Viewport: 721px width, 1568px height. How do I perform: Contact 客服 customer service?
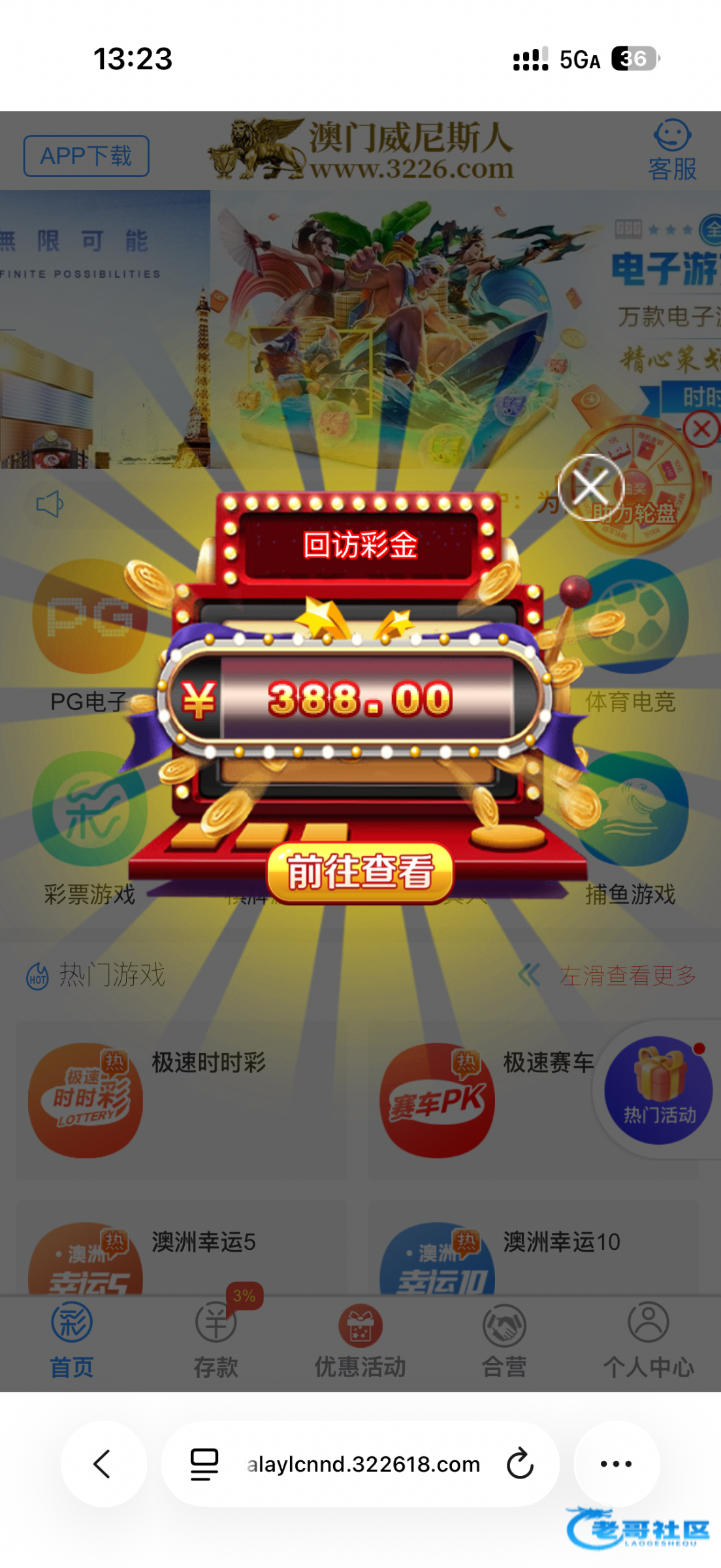pos(672,150)
